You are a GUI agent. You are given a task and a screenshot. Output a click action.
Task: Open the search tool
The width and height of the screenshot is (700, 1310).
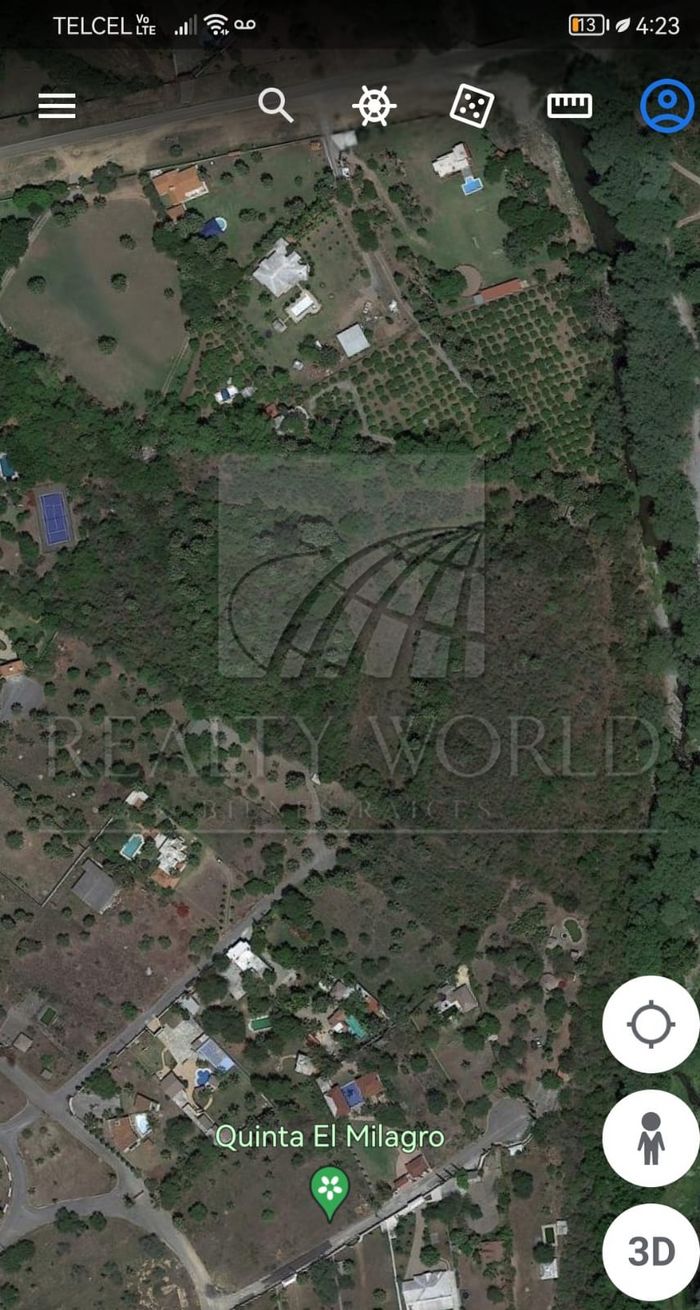(x=275, y=105)
